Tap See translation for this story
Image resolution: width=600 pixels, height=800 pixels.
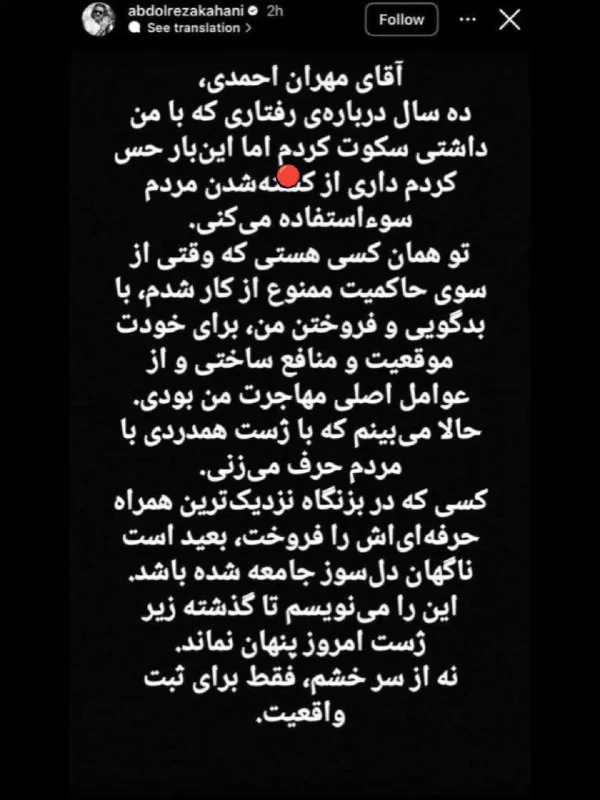point(192,28)
